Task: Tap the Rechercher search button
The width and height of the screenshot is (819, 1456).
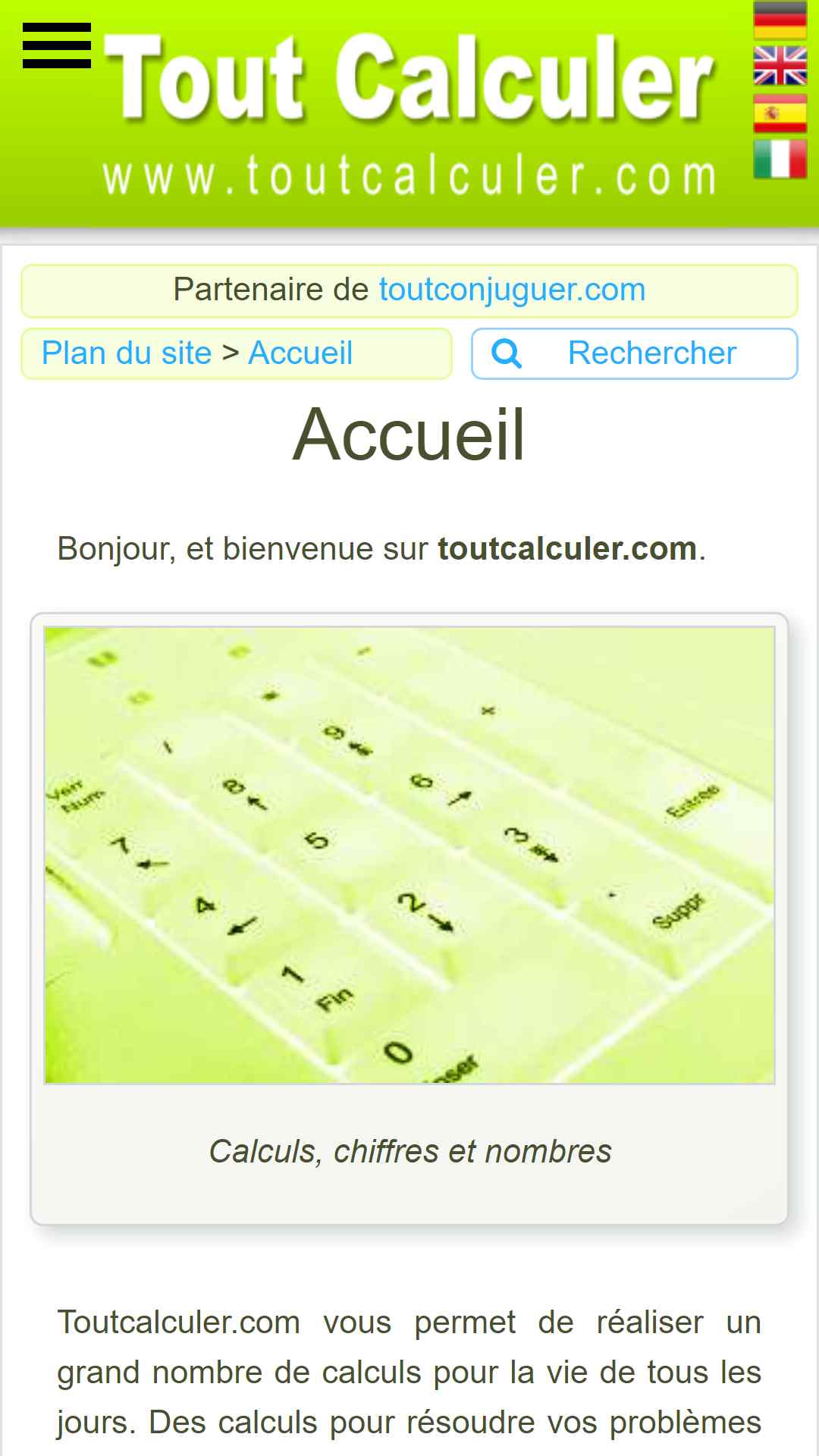Action: tap(635, 353)
